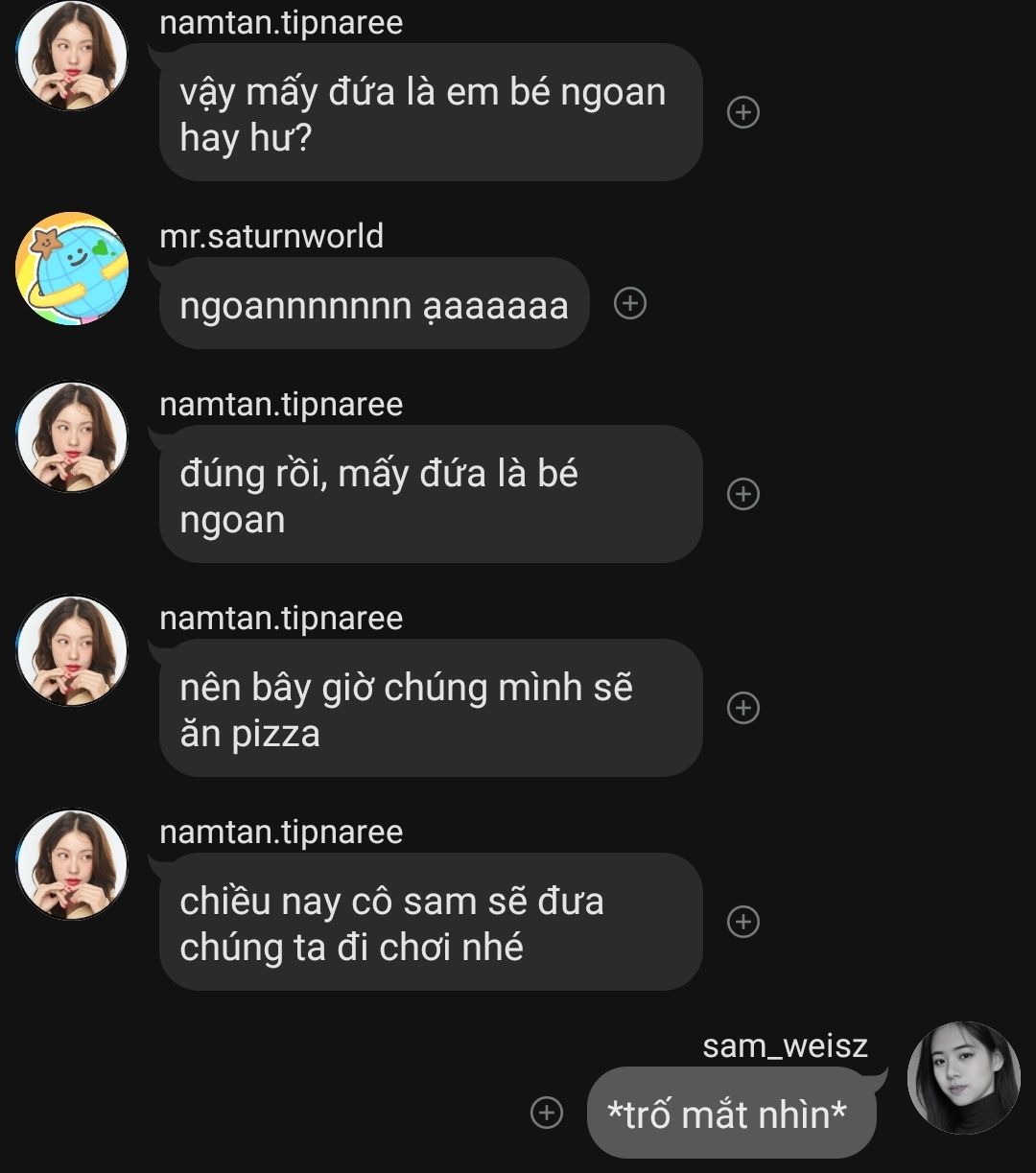React to the "nên bây giờ chúng mình sẽ ăn pizza" message
Screen dimensions: 1036x1173
coord(743,708)
